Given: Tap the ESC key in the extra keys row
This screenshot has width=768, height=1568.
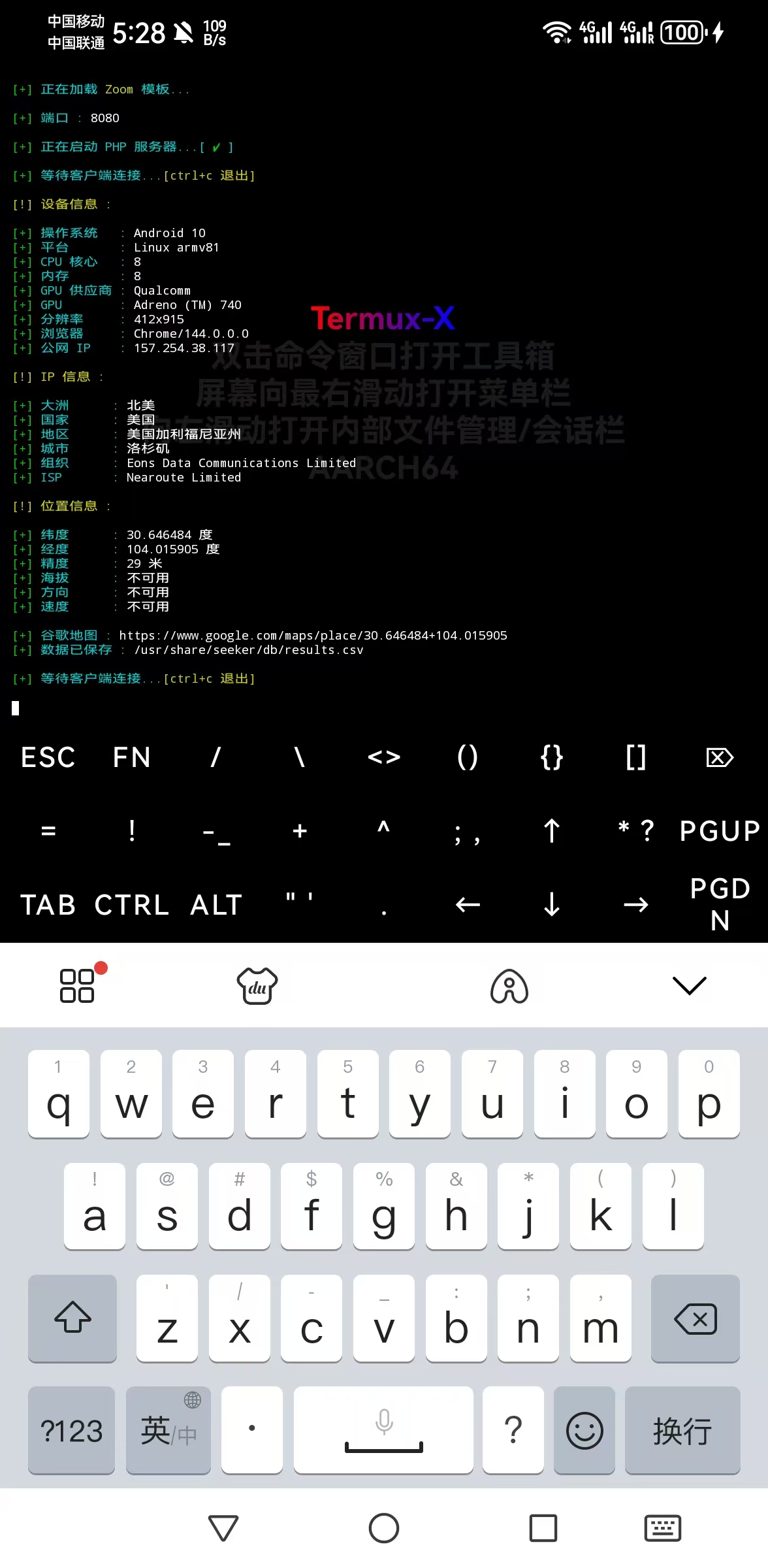Looking at the screenshot, I should pyautogui.click(x=48, y=757).
